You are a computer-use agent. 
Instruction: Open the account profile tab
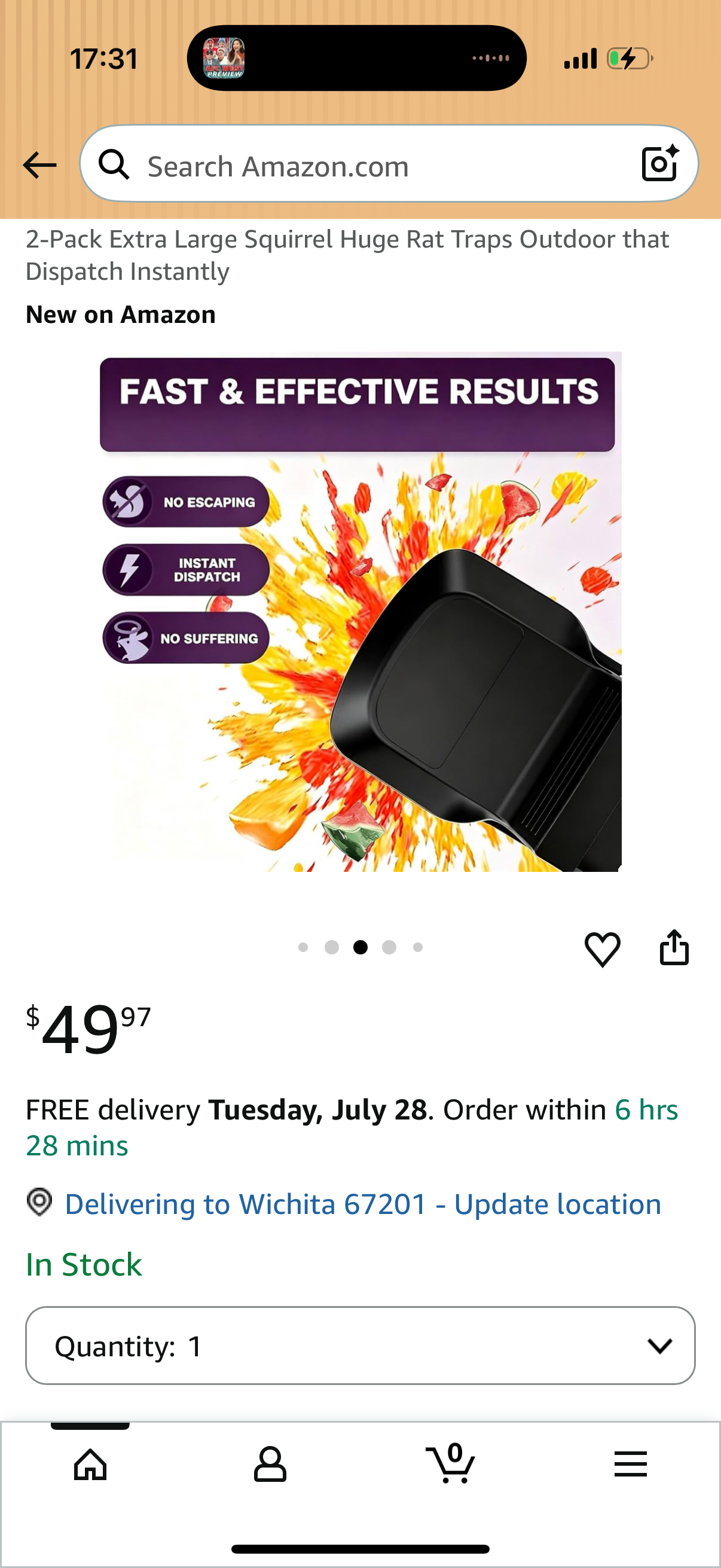(x=270, y=1464)
